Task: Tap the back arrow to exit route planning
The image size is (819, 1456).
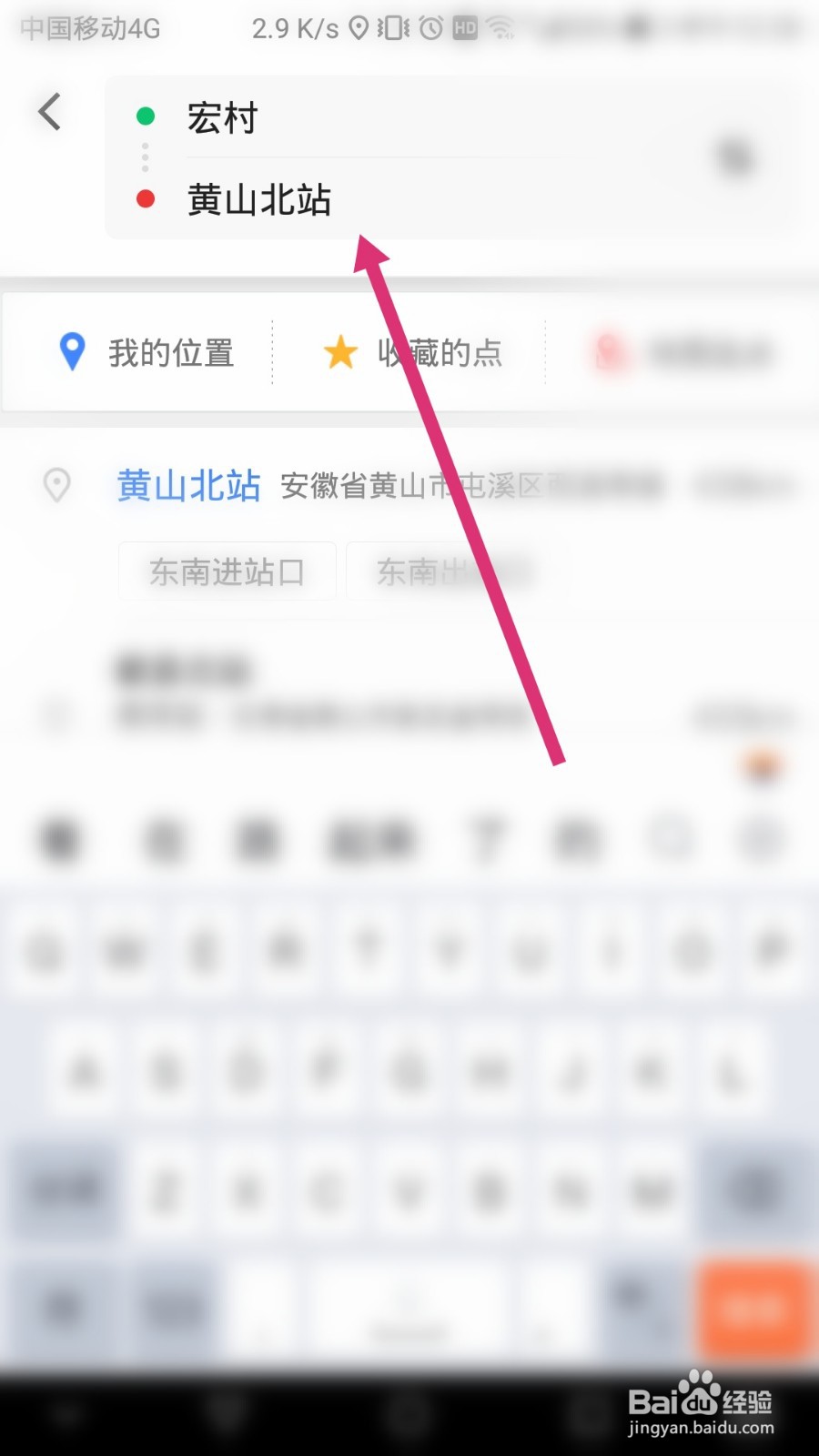Action: 49,111
